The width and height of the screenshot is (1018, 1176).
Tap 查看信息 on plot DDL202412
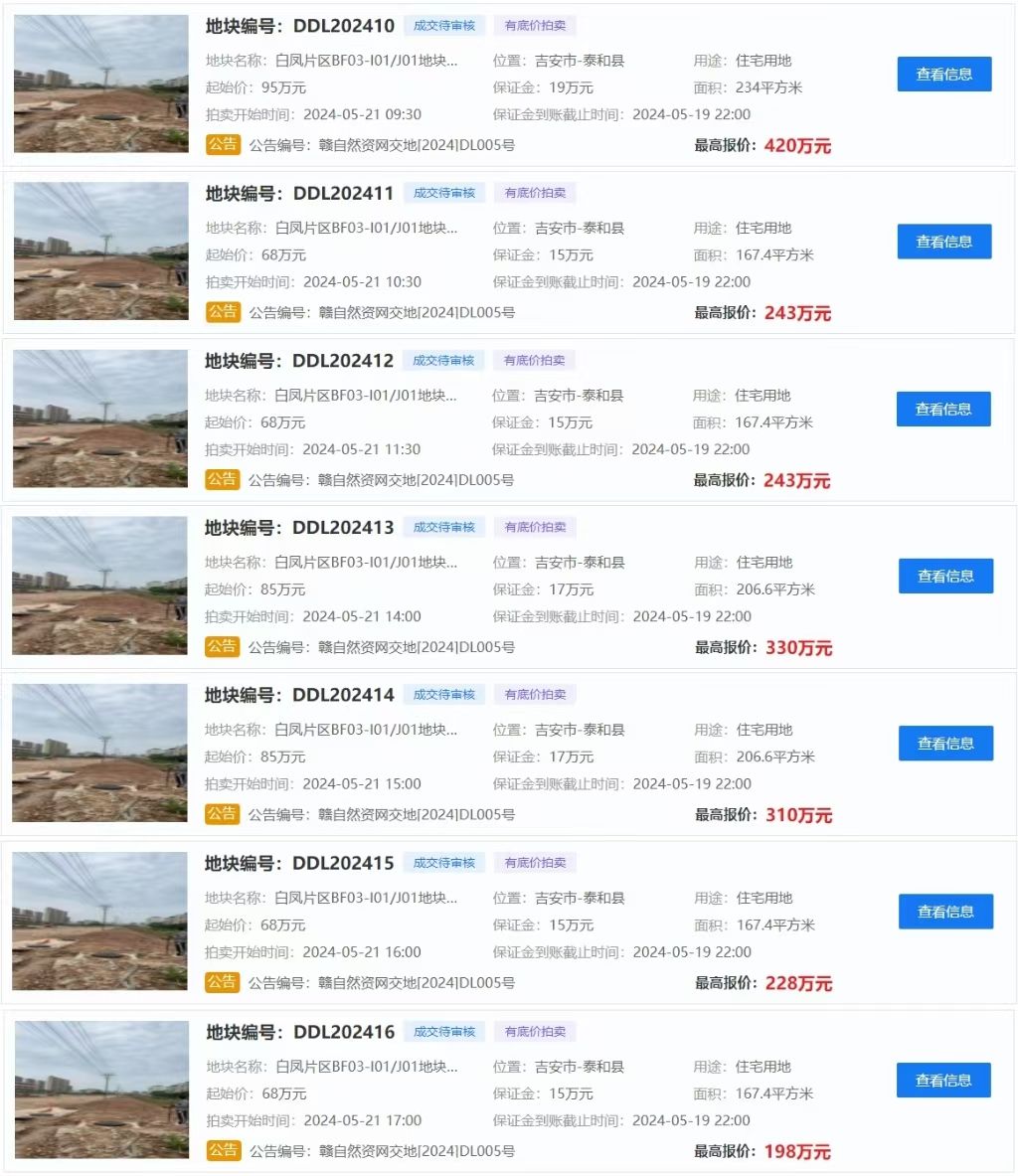[x=942, y=409]
